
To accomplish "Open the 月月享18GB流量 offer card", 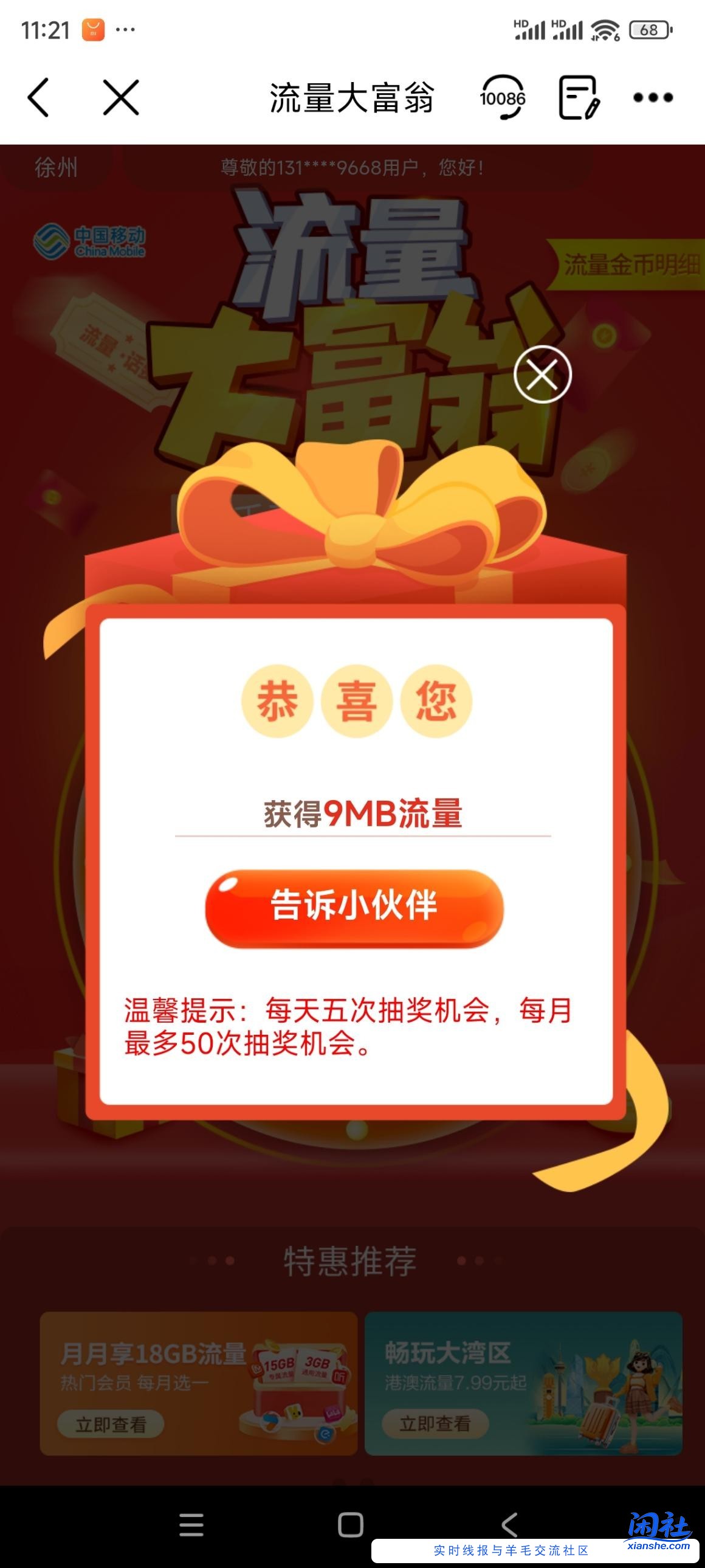I will [198, 1383].
